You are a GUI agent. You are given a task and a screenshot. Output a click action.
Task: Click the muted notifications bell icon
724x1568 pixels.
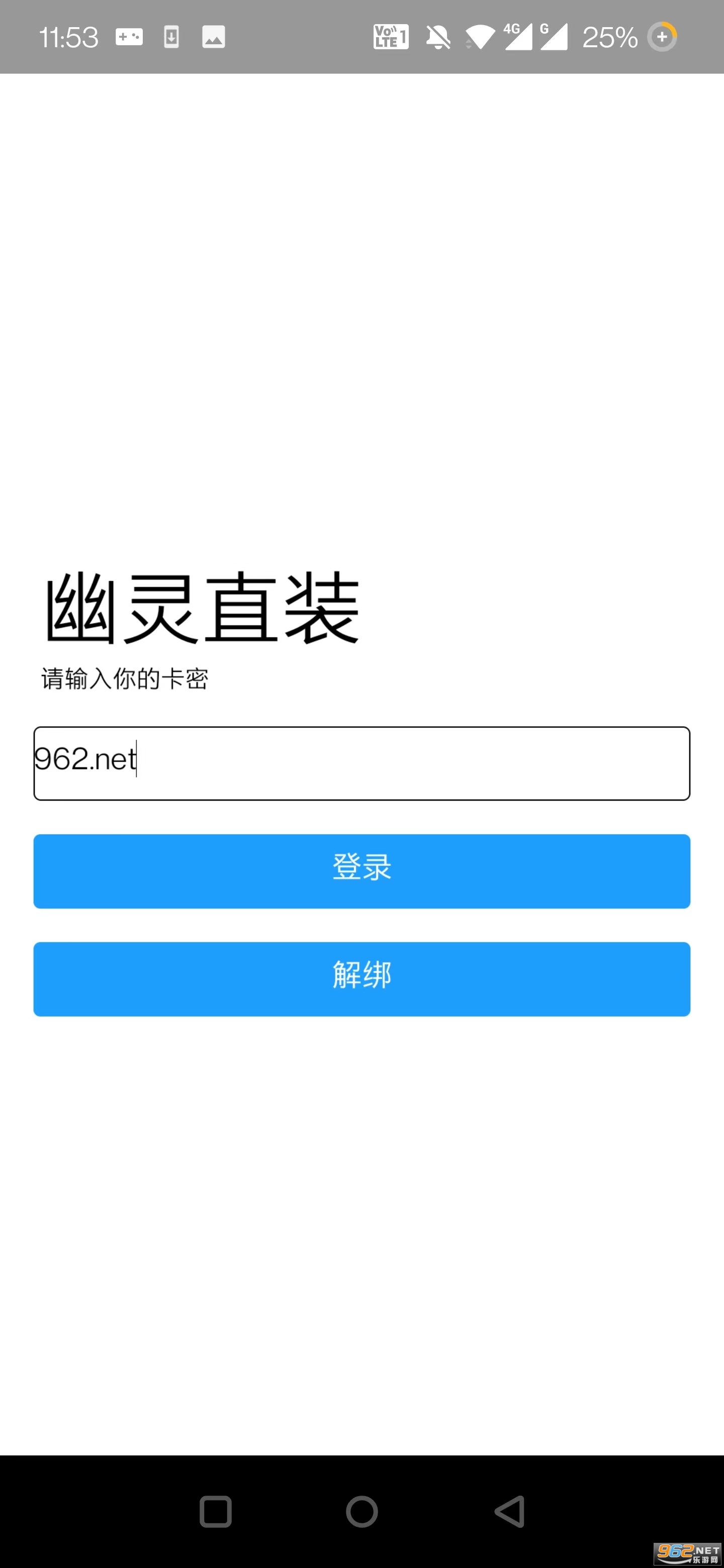(x=438, y=37)
